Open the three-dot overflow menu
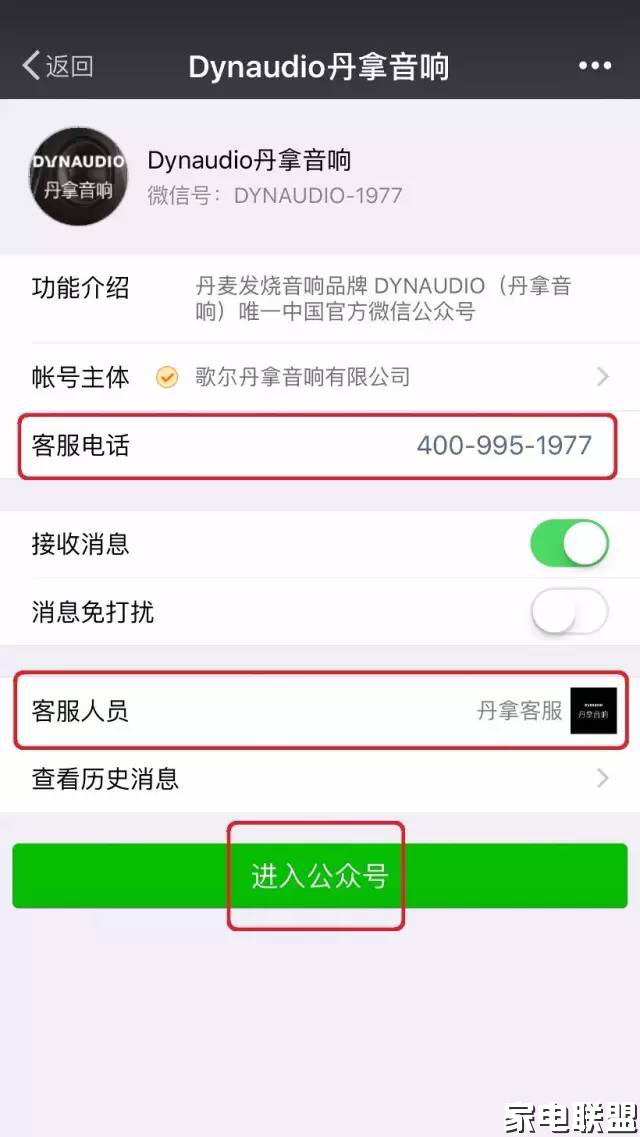 595,67
